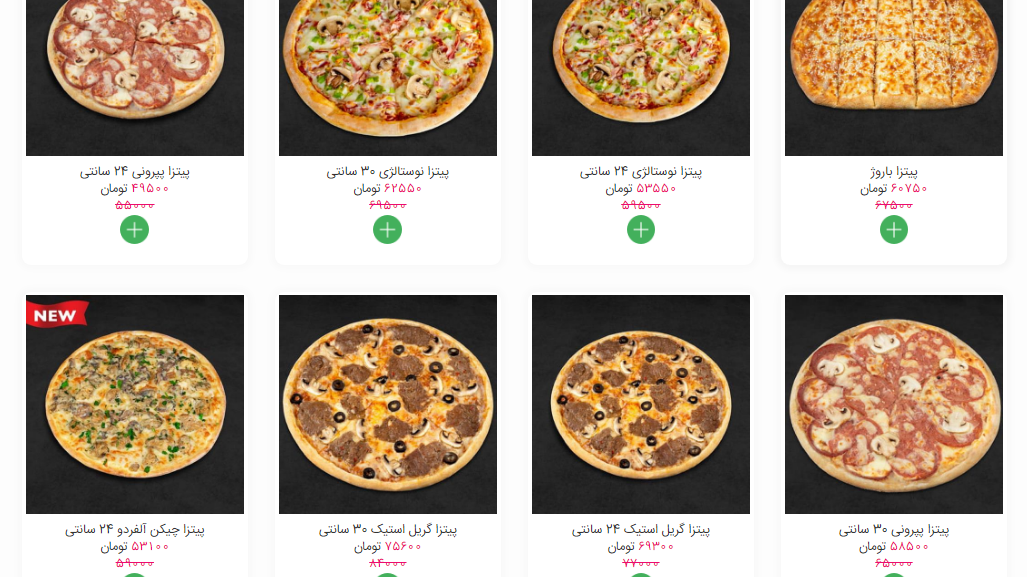The height and width of the screenshot is (577, 1027).
Task: Add پیتزا پپرونی ۲۴ سانتی to cart
Action: [135, 229]
